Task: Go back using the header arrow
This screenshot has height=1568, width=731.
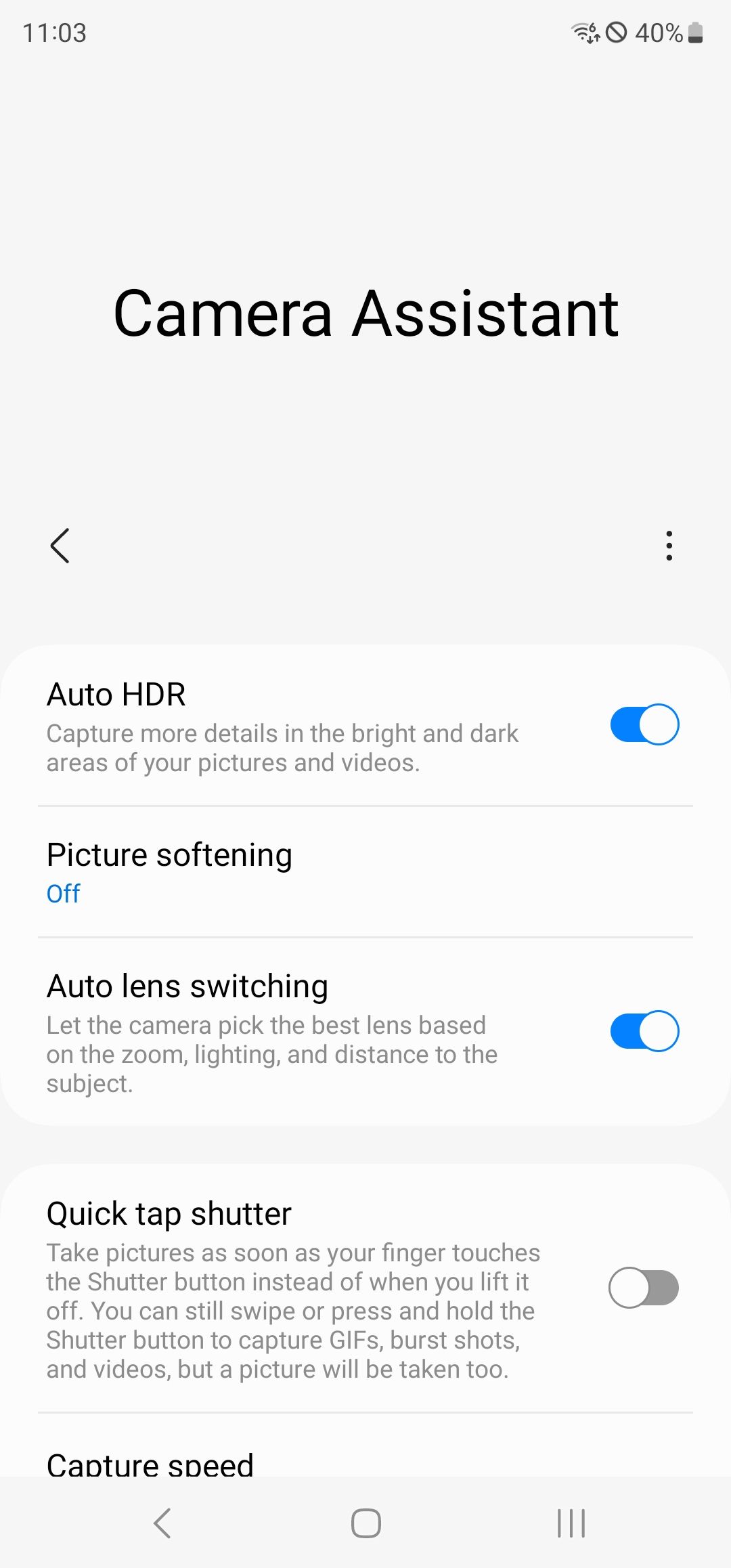Action: [60, 546]
